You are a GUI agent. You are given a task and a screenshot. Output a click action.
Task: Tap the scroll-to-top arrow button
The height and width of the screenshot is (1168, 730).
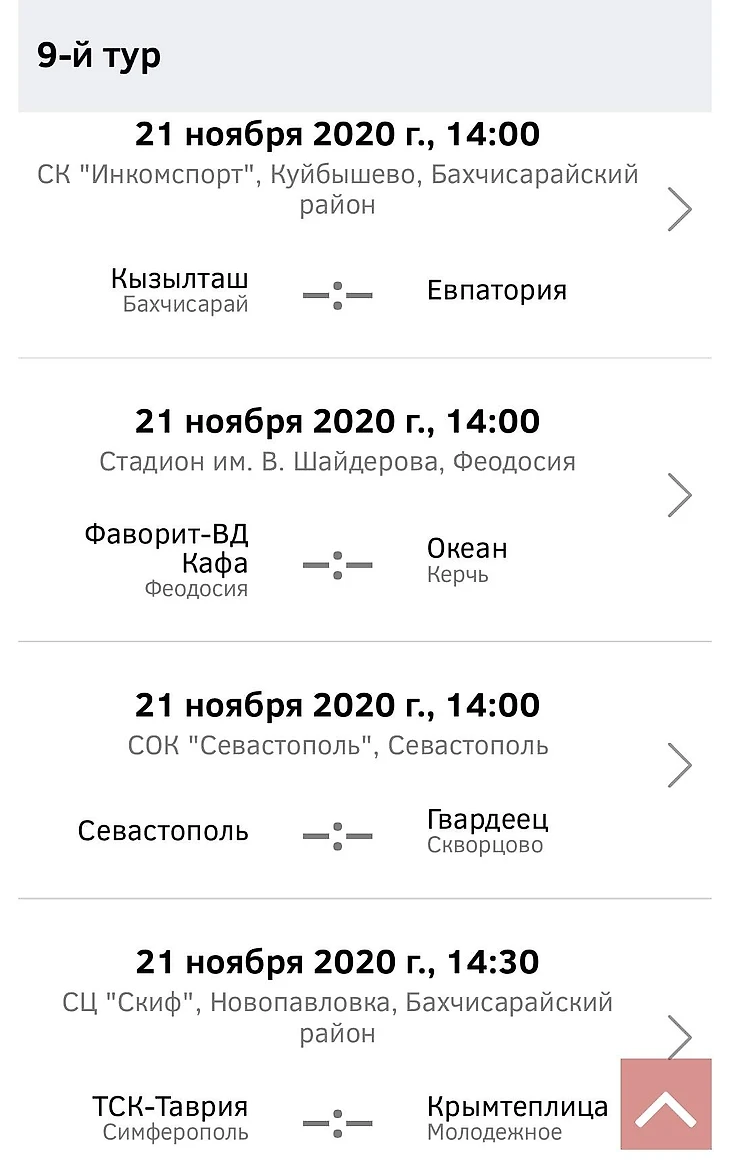point(666,1106)
